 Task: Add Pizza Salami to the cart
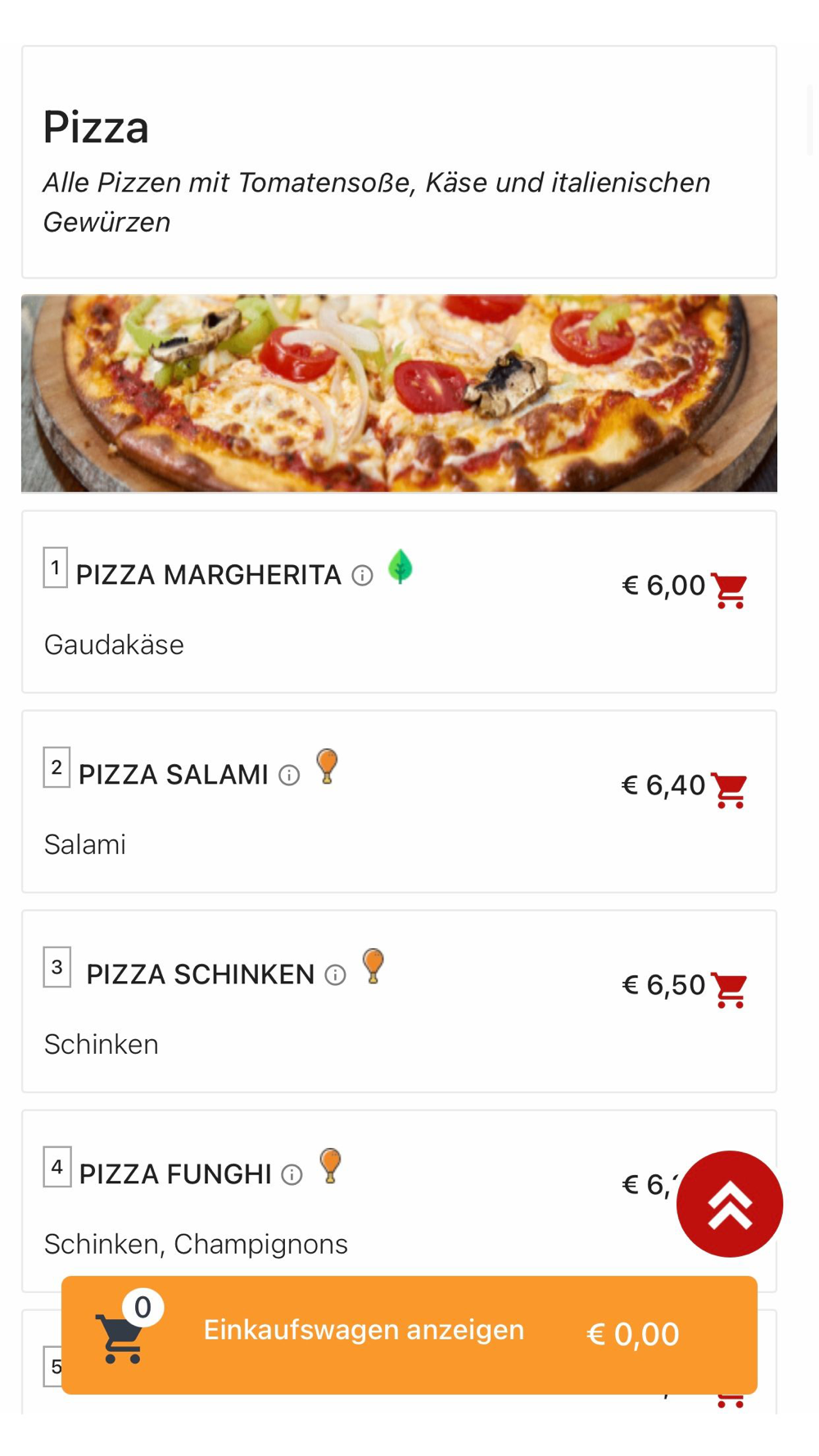pos(728,789)
